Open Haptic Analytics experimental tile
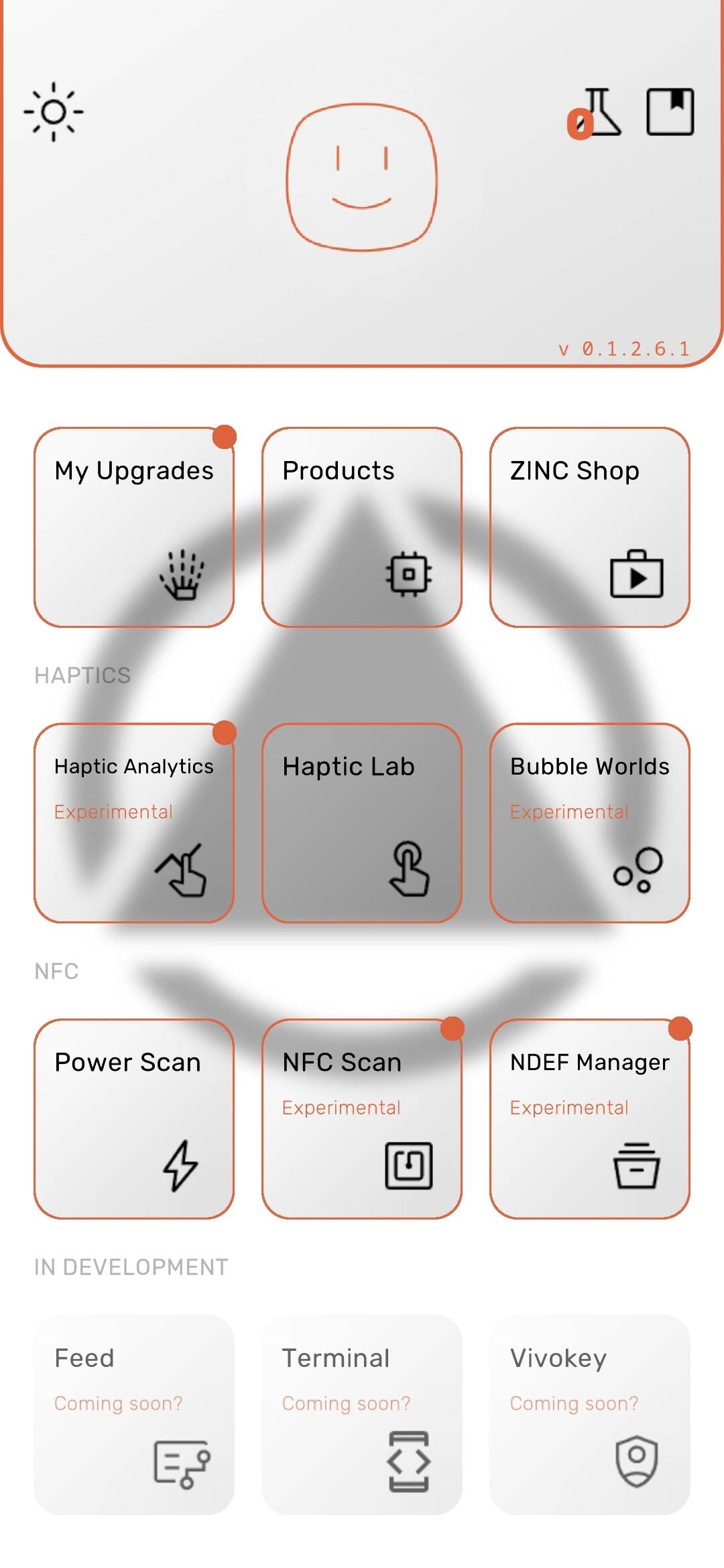Screen dimensions: 724x1568 [134, 823]
